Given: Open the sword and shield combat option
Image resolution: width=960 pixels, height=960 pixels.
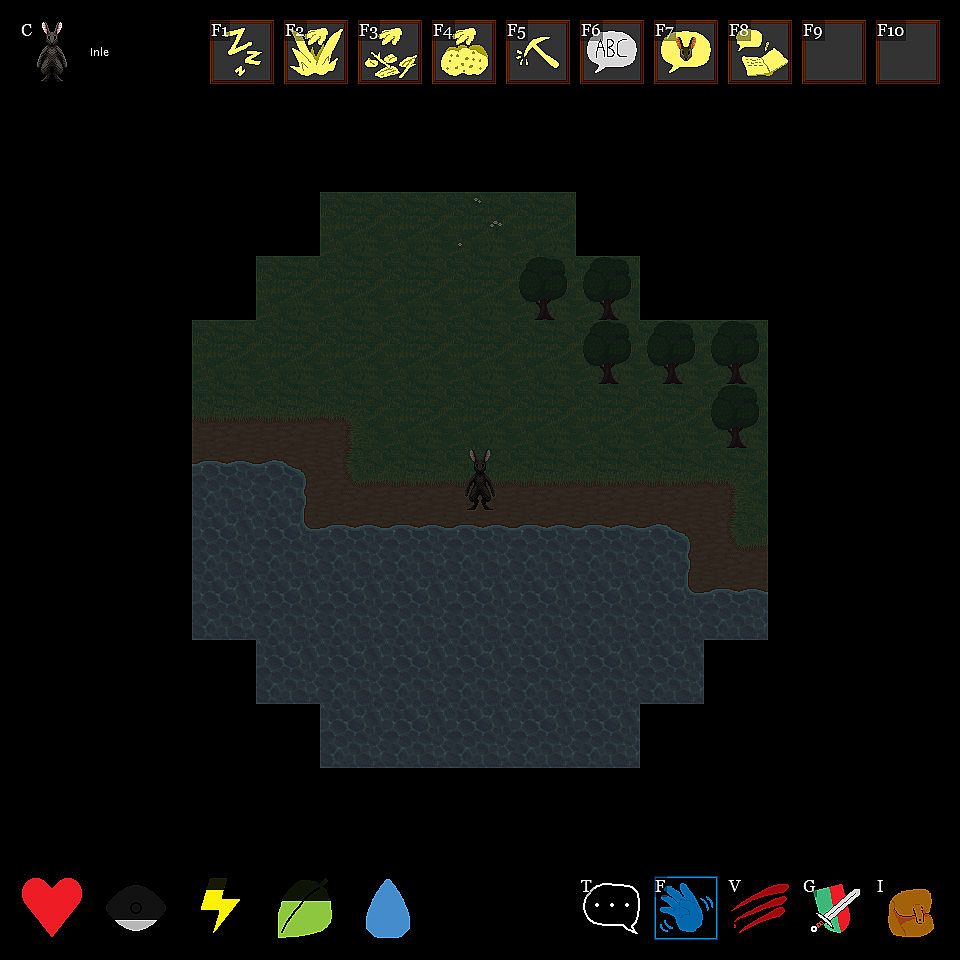Looking at the screenshot, I should pyautogui.click(x=836, y=908).
